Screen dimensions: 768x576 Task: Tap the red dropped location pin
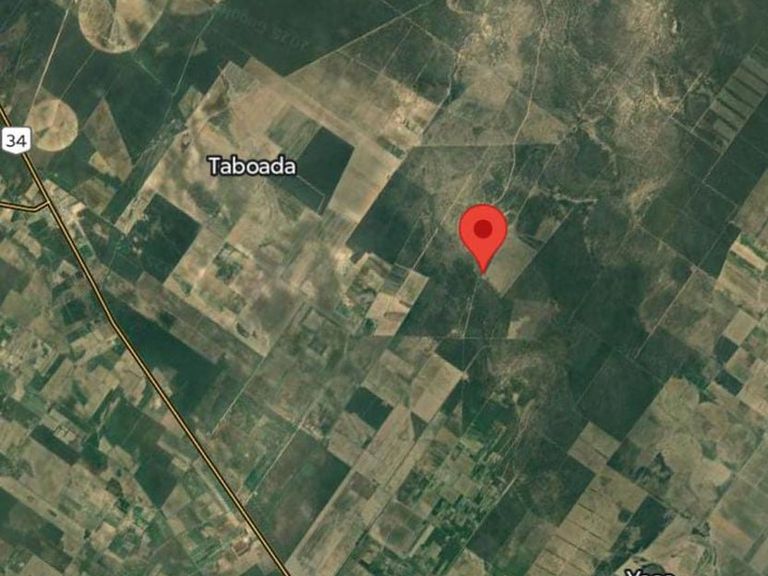click(483, 232)
